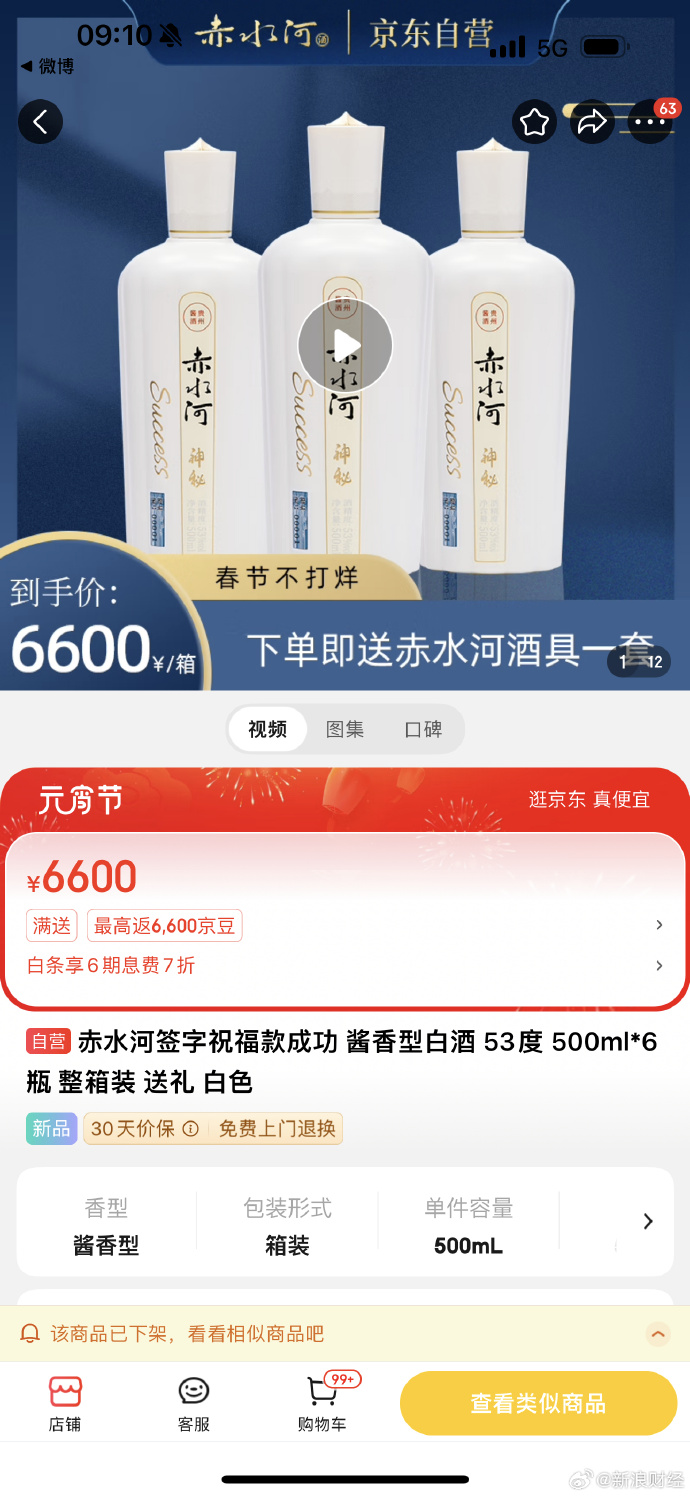Play the product video
The image size is (690, 1496).
(345, 345)
